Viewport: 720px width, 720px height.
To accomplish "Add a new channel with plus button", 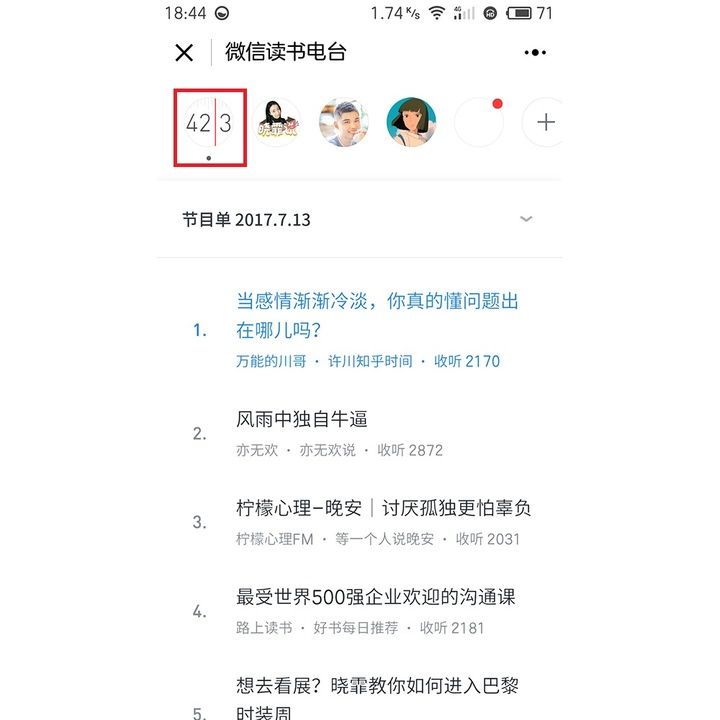I will [x=545, y=123].
